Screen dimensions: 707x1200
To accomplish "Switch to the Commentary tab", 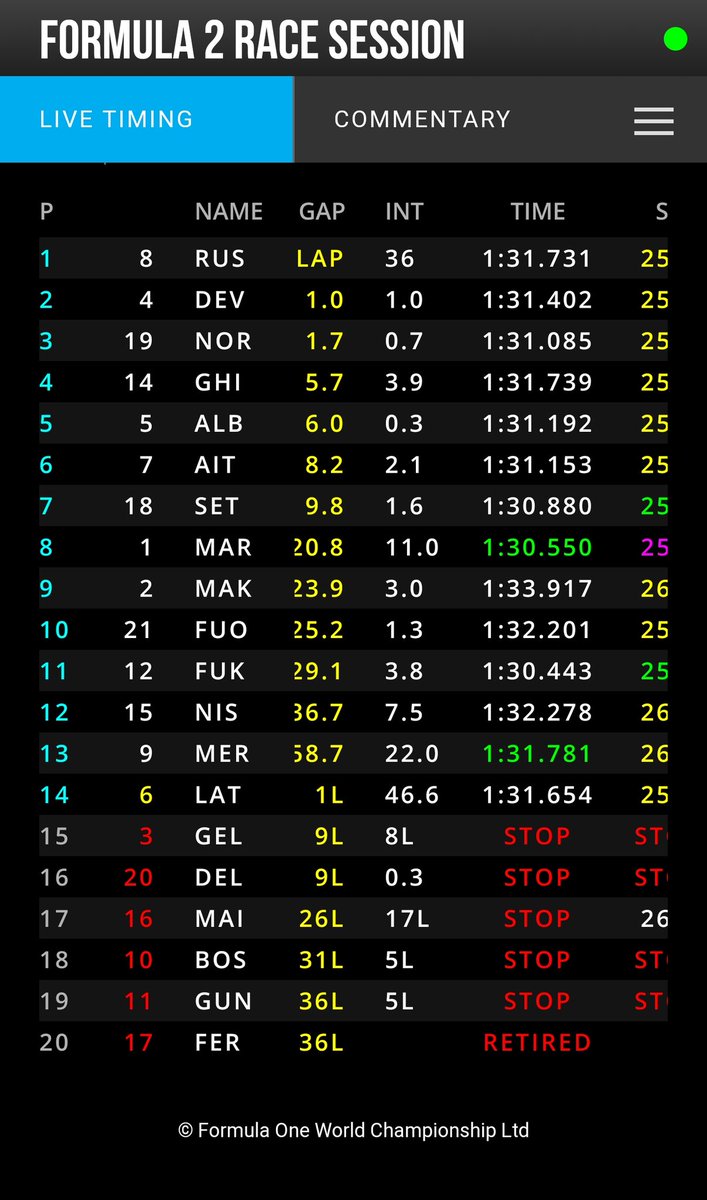I will (x=422, y=119).
